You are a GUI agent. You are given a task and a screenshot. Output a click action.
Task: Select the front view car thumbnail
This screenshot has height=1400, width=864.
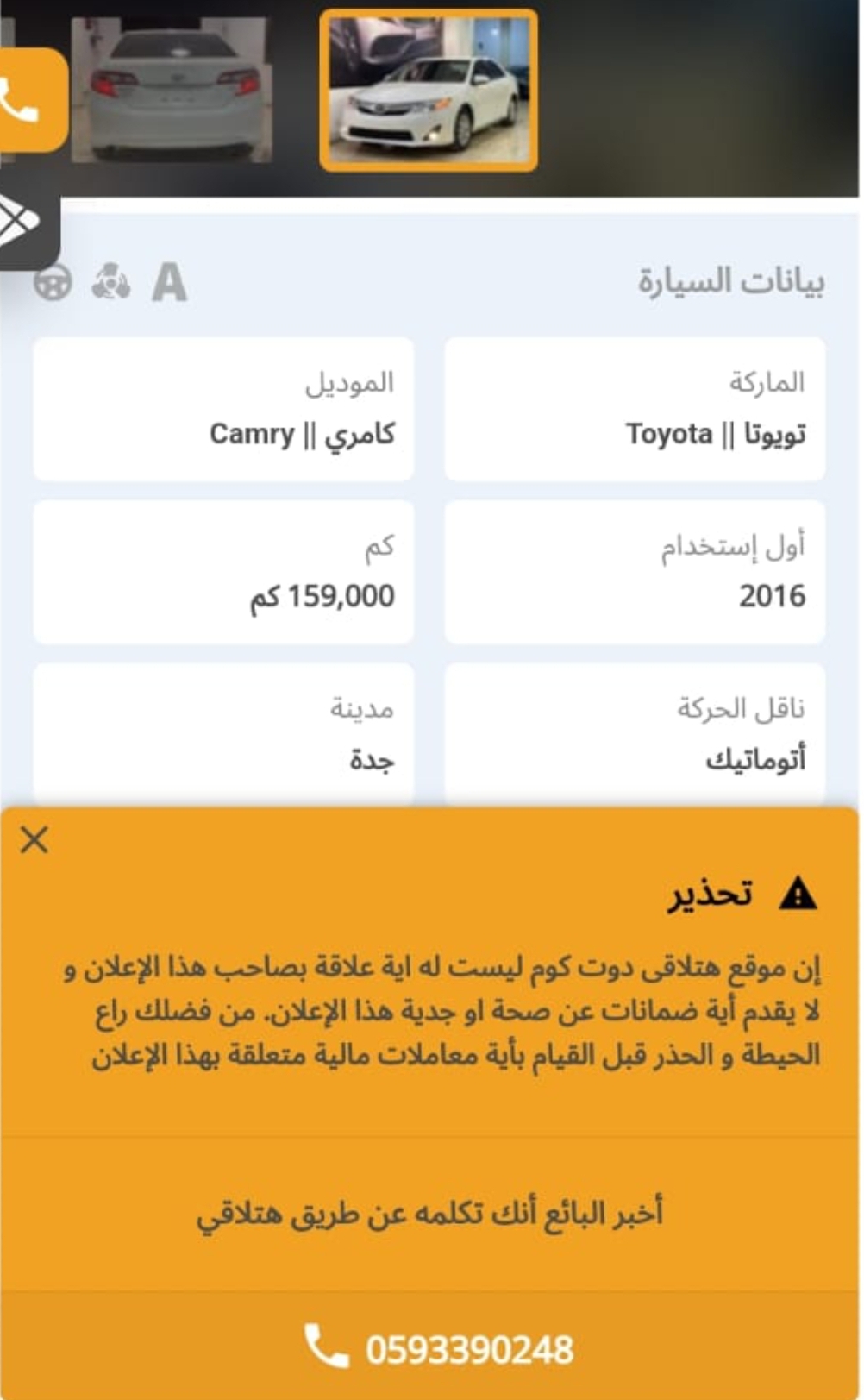coord(429,90)
